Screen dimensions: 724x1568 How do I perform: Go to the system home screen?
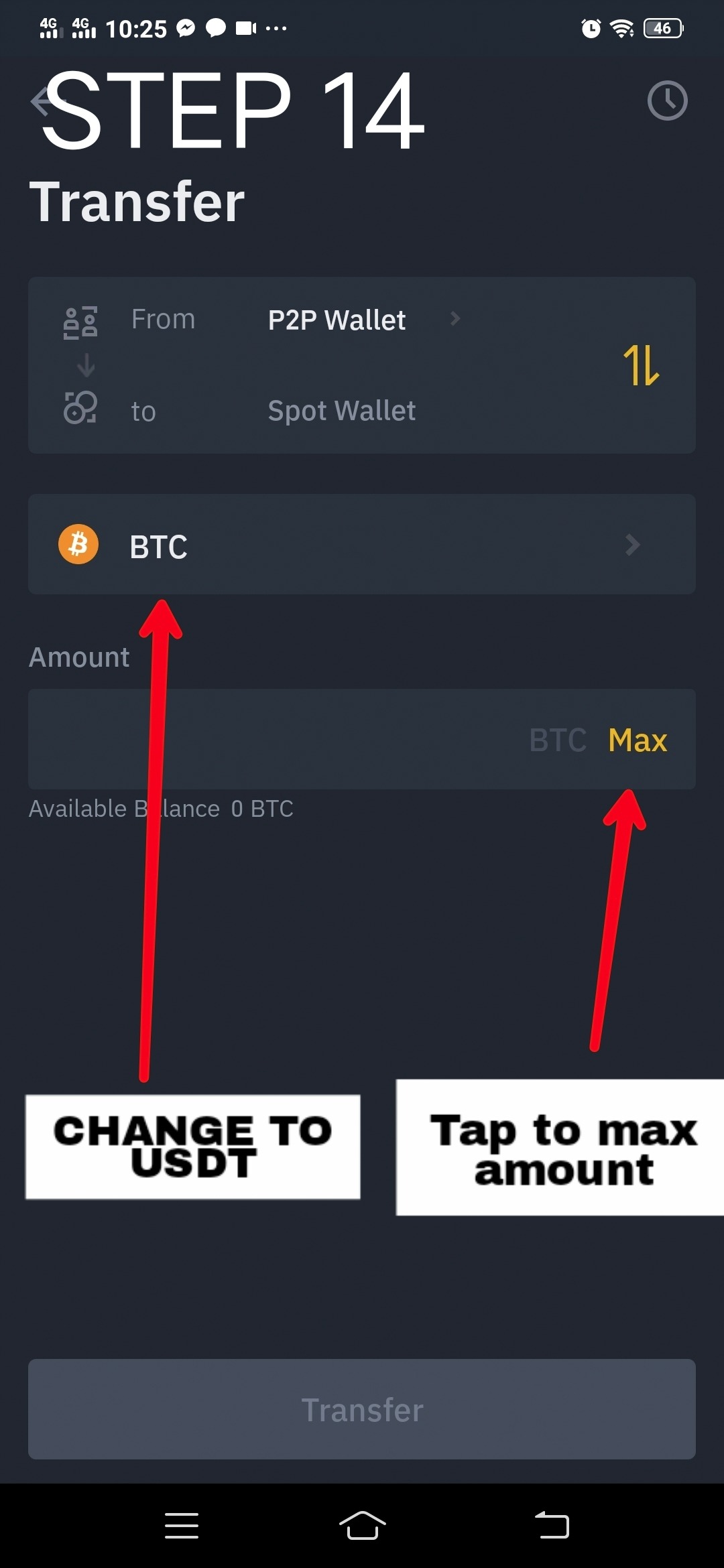[362, 1526]
